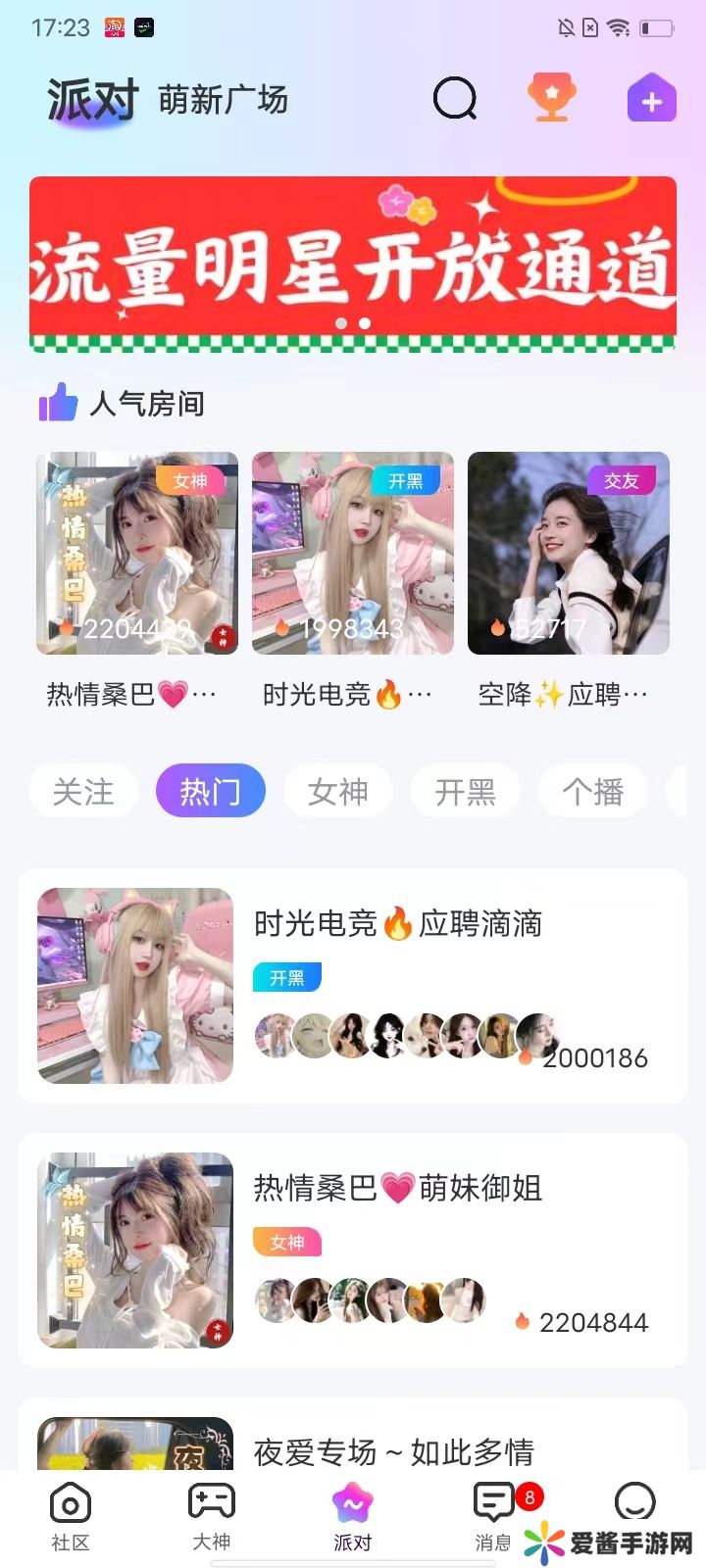
Task: Switch to 萌新广场 top tab
Action: pos(223,100)
